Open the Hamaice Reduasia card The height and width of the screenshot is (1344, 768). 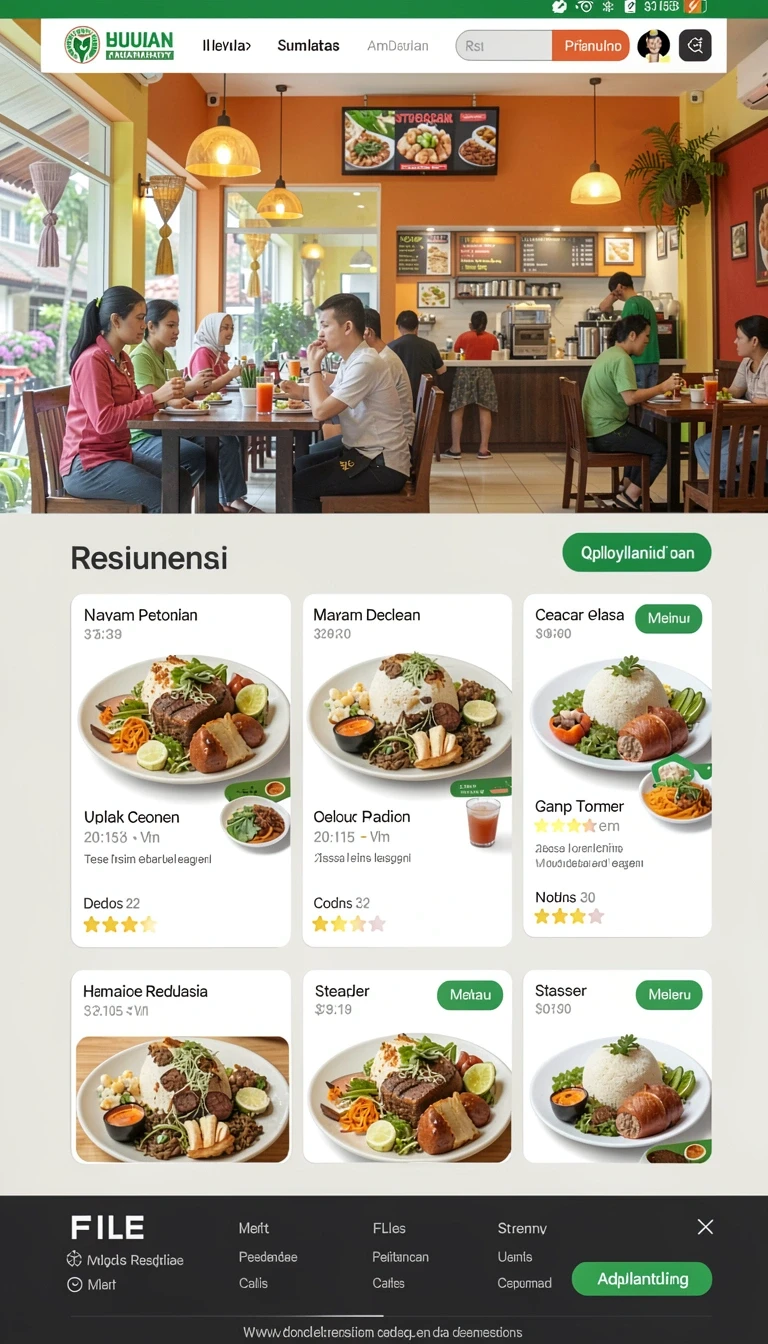(x=181, y=1066)
